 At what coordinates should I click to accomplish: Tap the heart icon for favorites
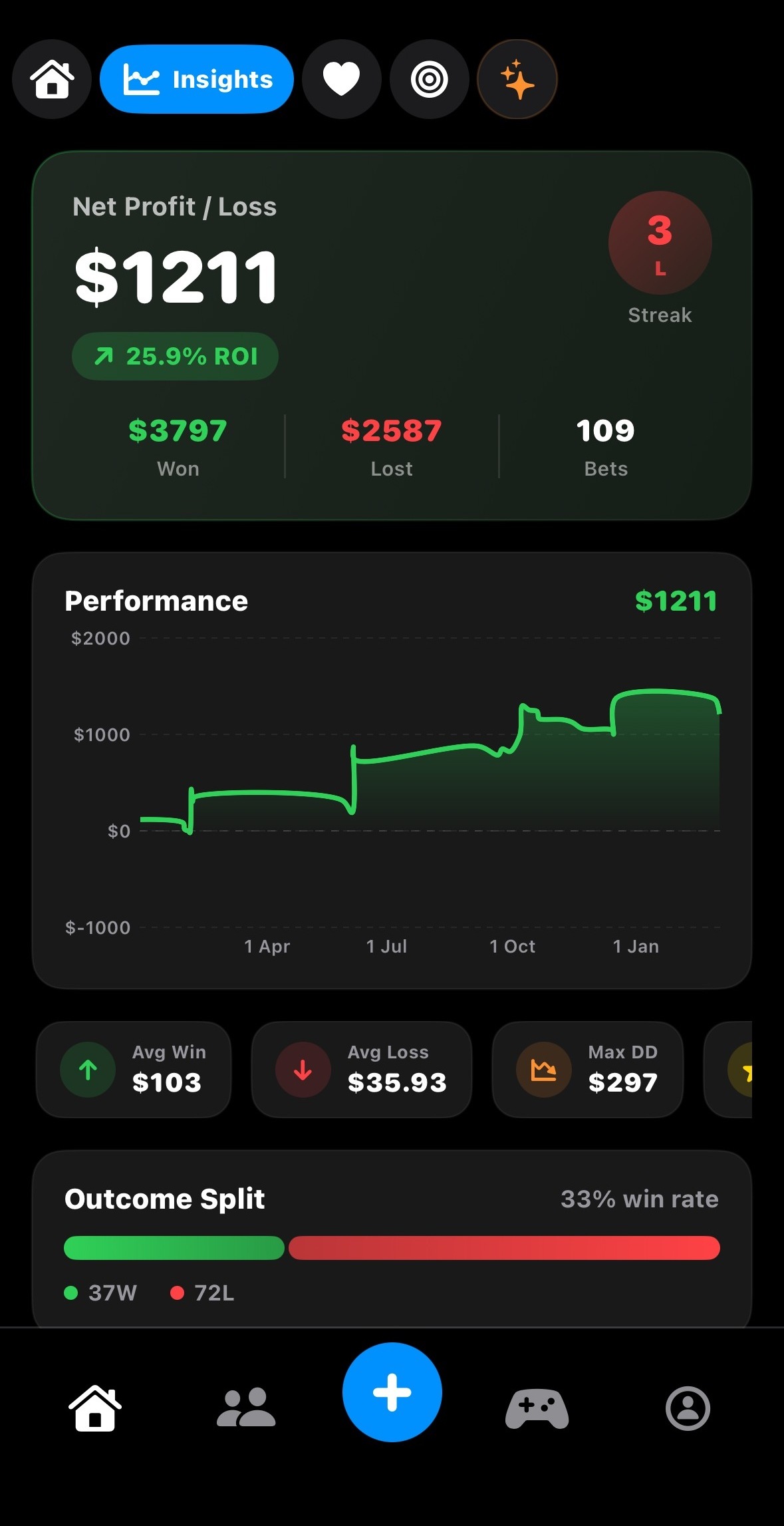tap(341, 78)
